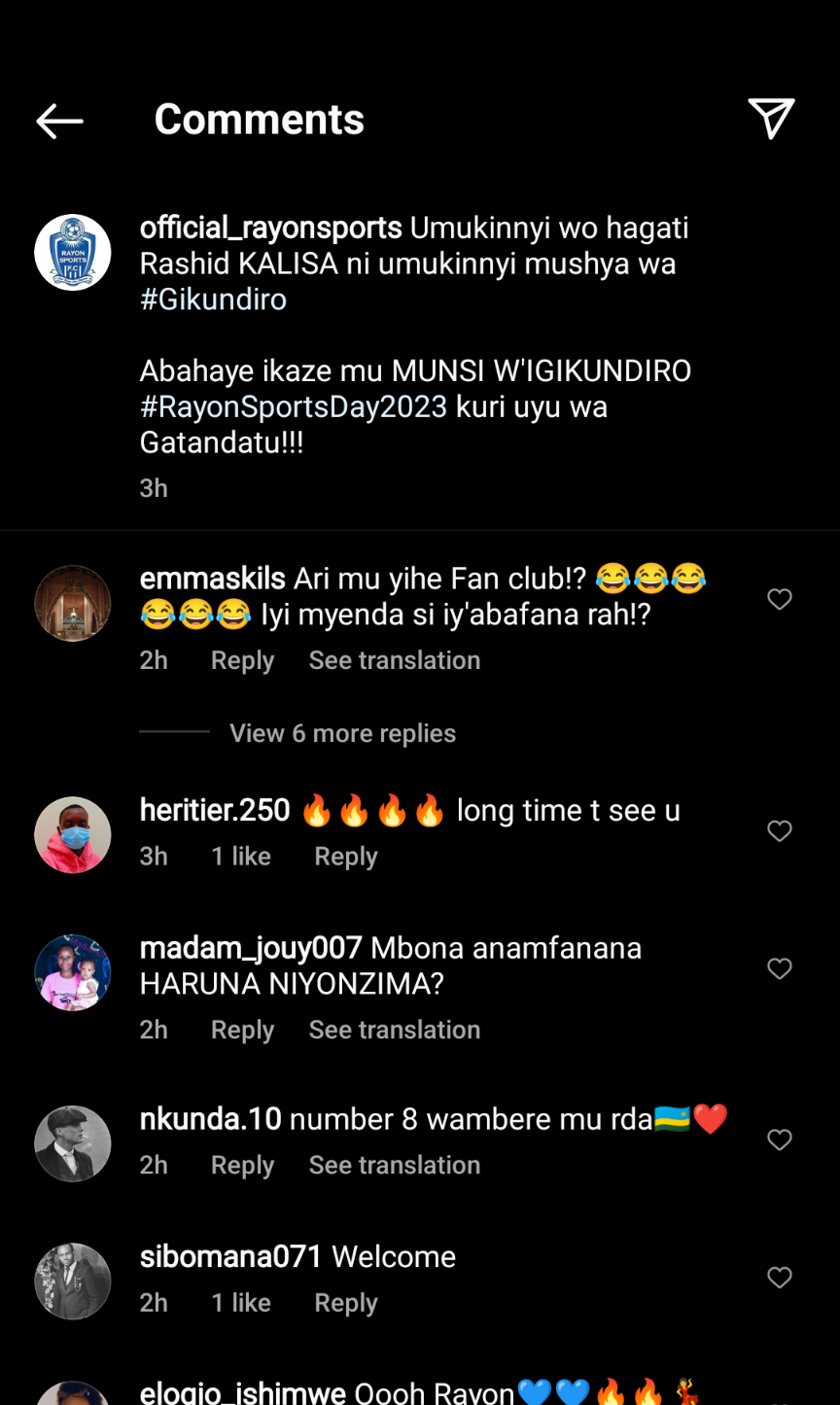Reply to emmaskils' comment

pyautogui.click(x=242, y=660)
